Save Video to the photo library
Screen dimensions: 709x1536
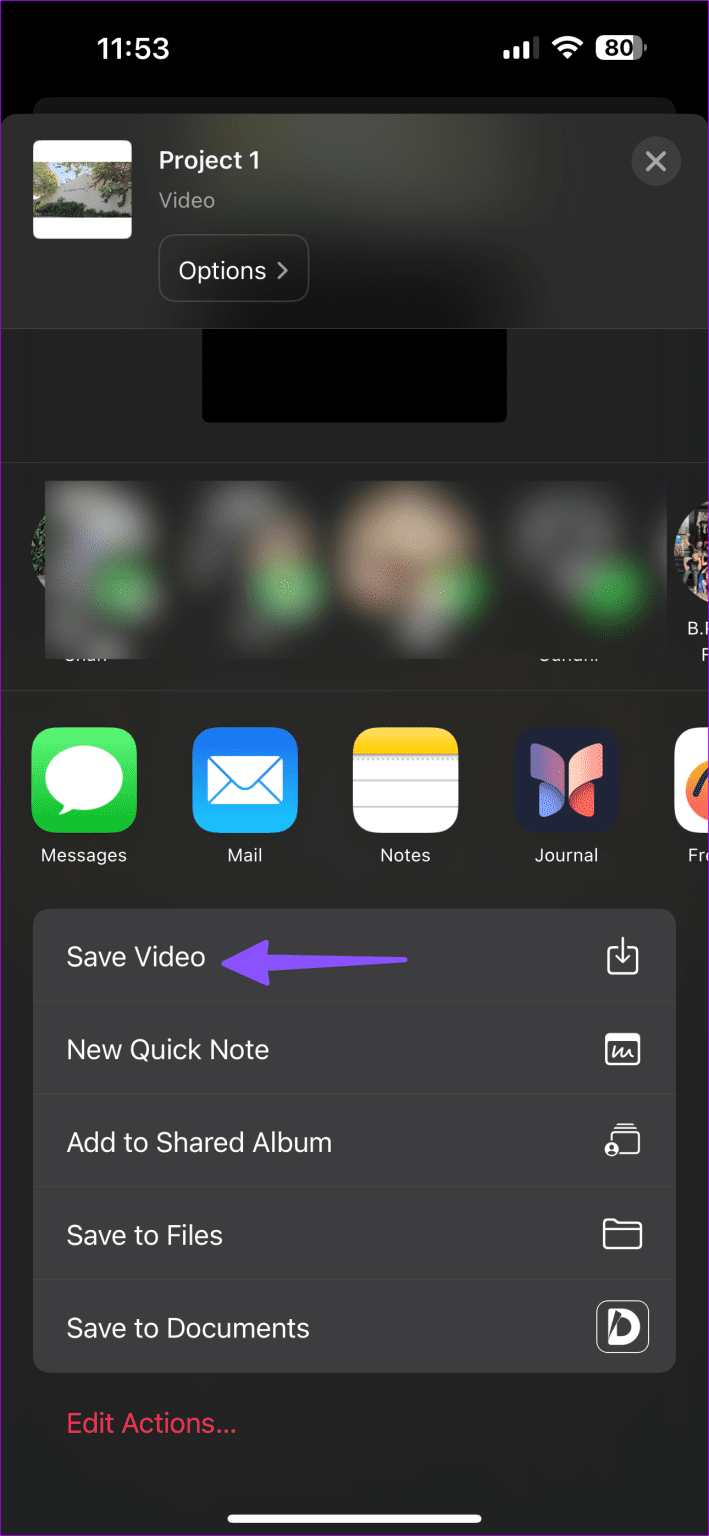[x=354, y=957]
